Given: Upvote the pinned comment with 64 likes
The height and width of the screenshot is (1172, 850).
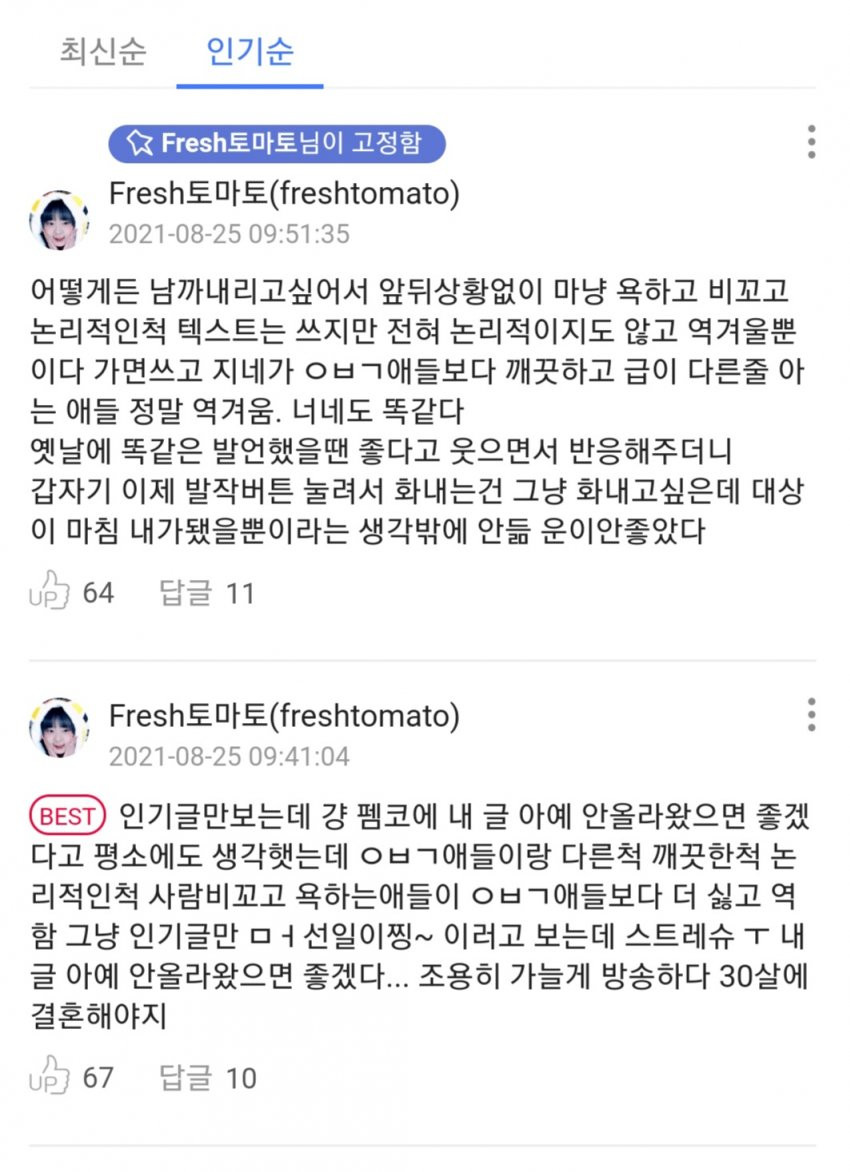Looking at the screenshot, I should pyautogui.click(x=50, y=592).
